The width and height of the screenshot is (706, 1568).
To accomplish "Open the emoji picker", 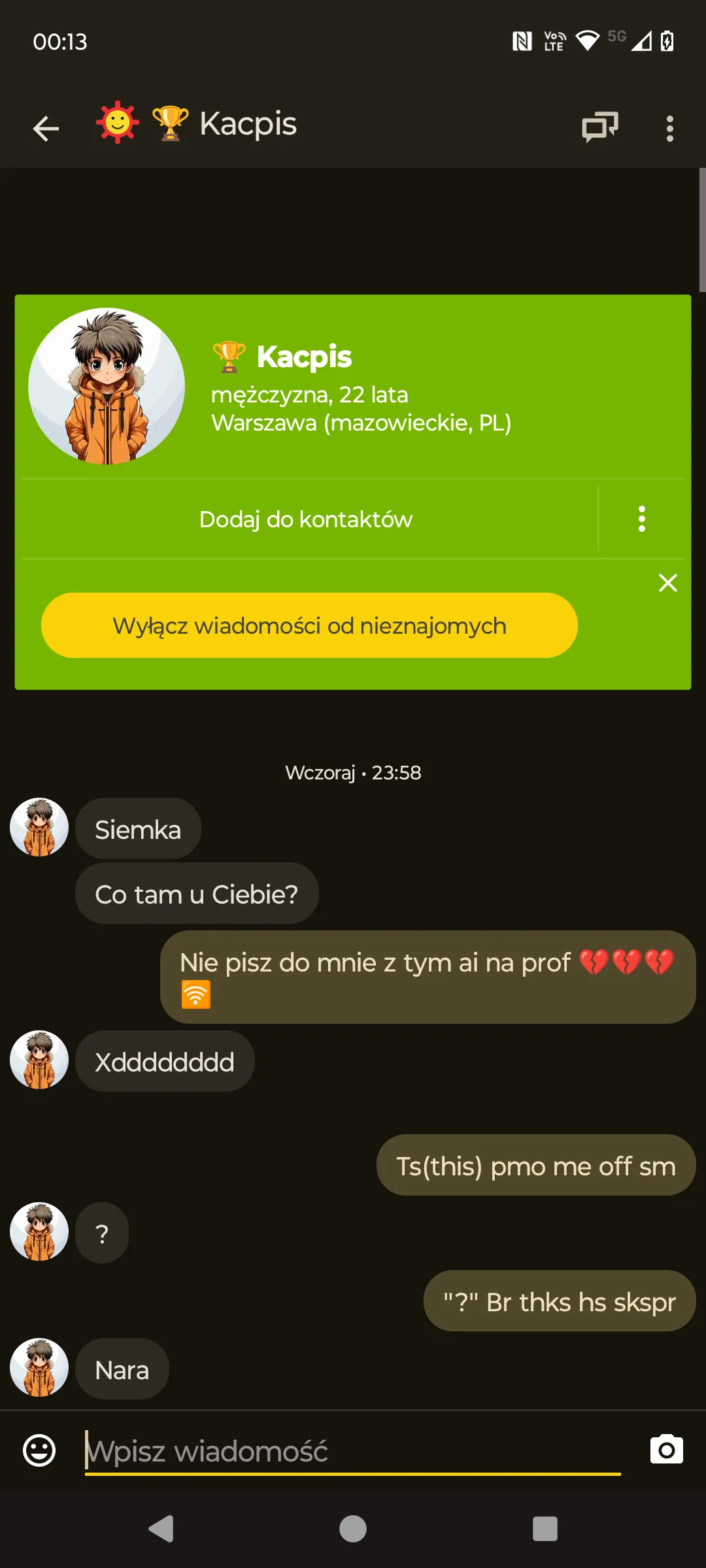I will tap(39, 1450).
